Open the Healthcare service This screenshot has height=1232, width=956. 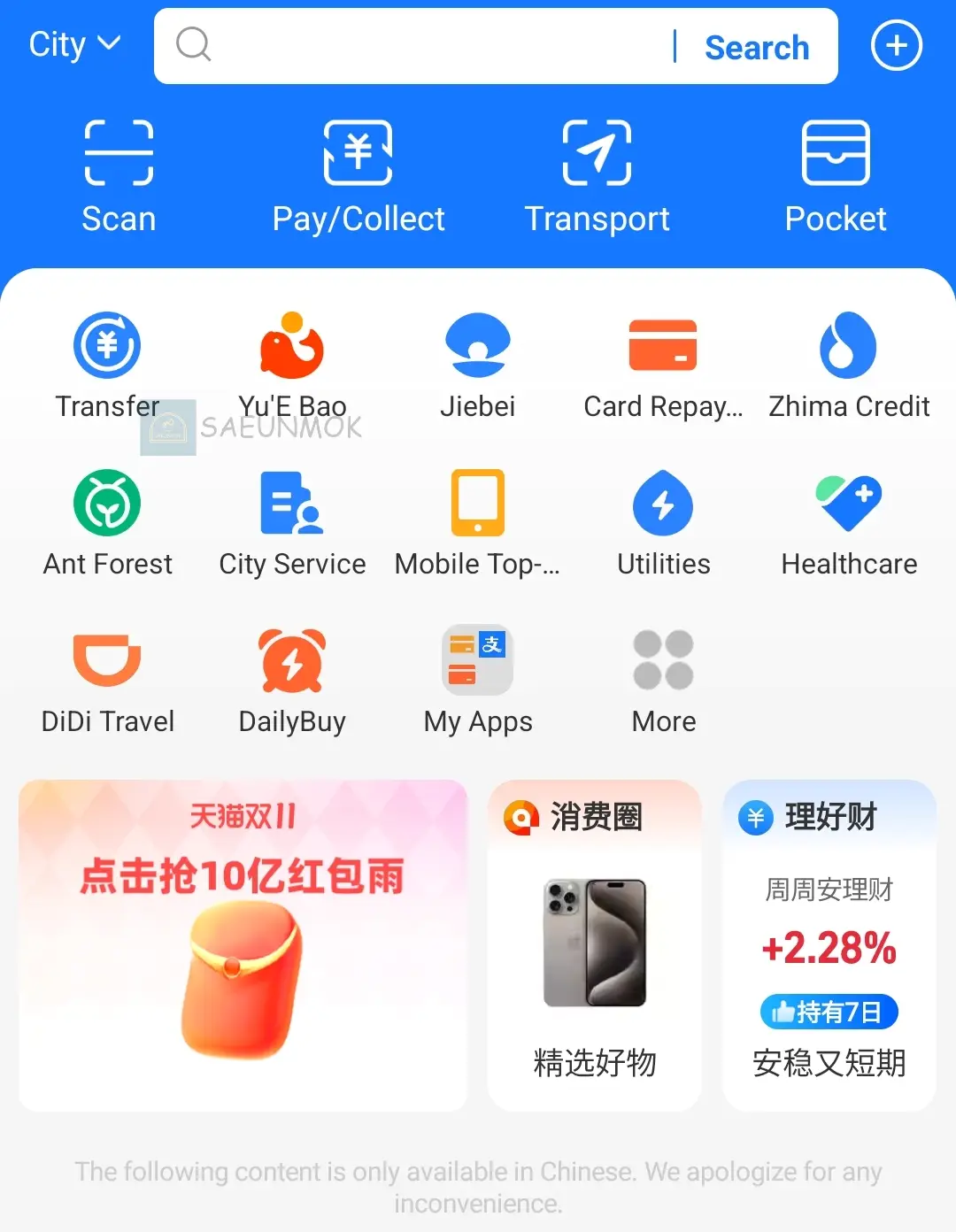(x=848, y=522)
